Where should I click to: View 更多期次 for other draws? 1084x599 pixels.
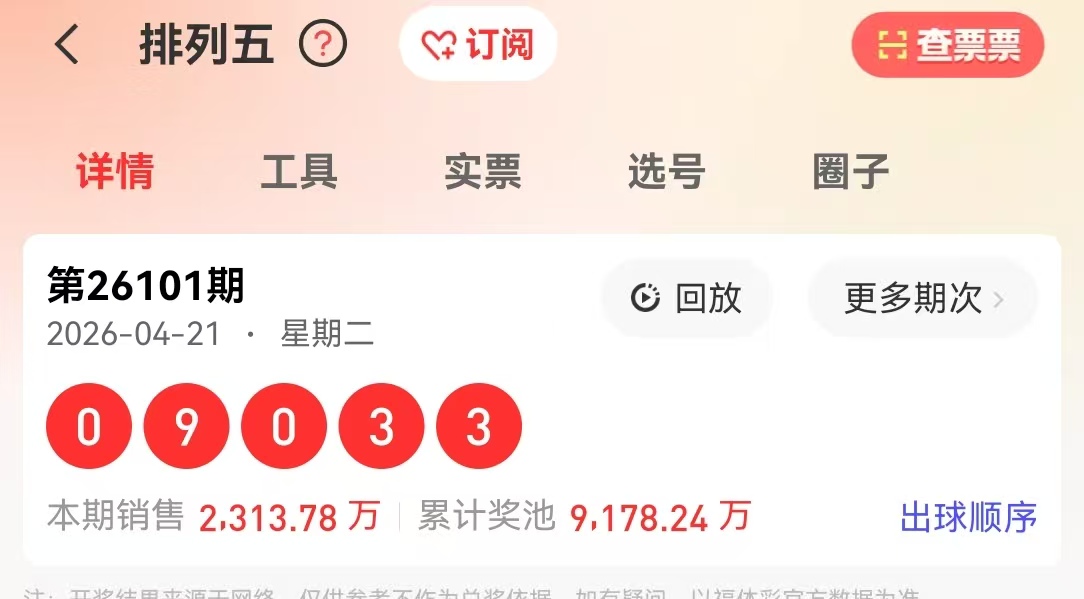click(922, 298)
